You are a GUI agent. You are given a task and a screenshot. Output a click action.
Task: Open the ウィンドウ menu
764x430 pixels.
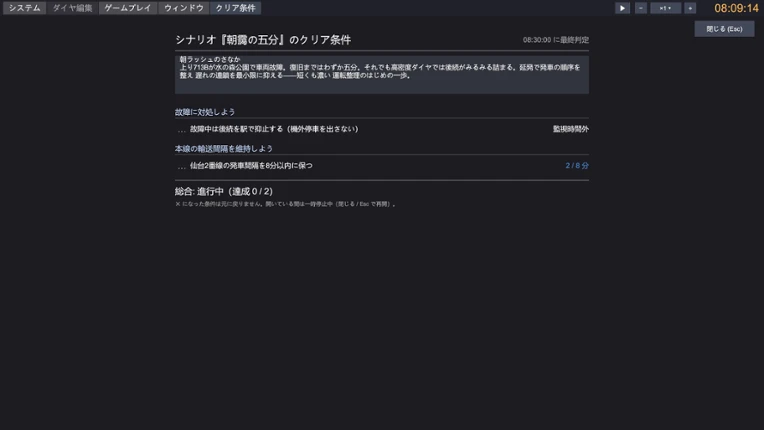(x=184, y=8)
